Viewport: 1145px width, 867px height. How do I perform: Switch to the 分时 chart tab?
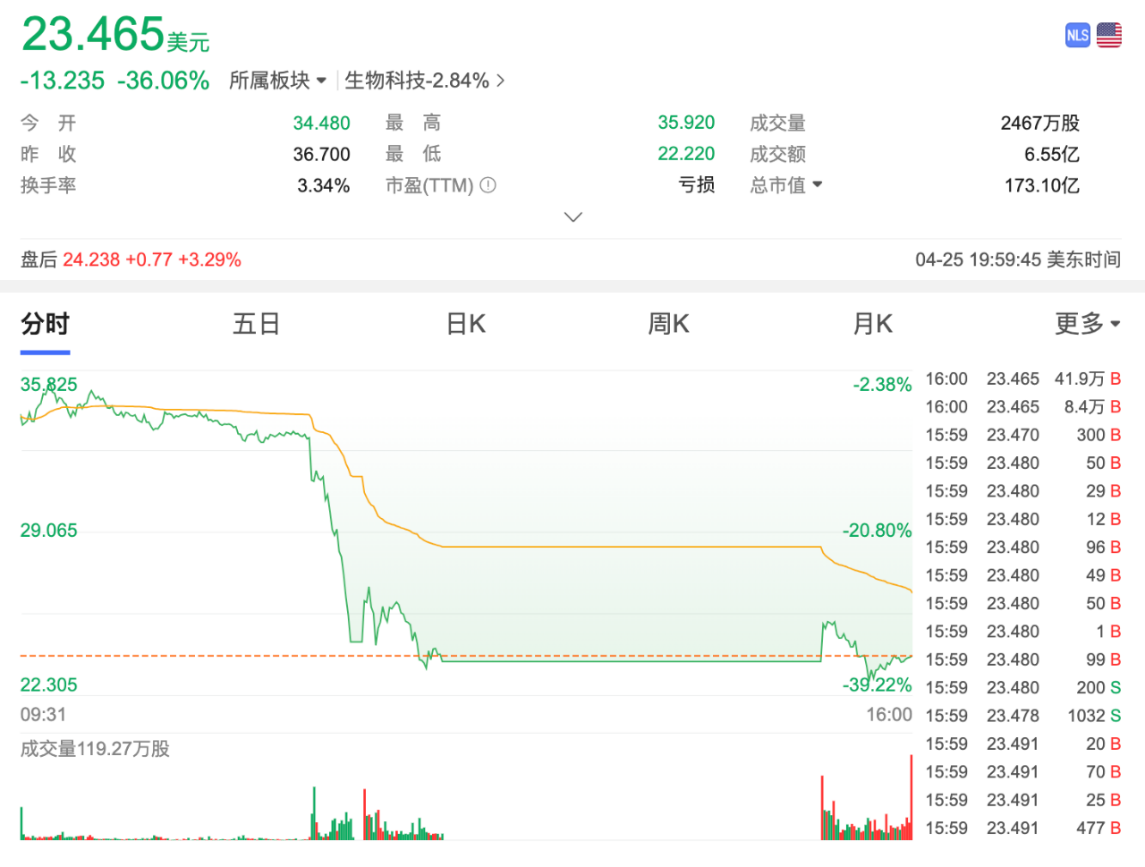click(45, 324)
